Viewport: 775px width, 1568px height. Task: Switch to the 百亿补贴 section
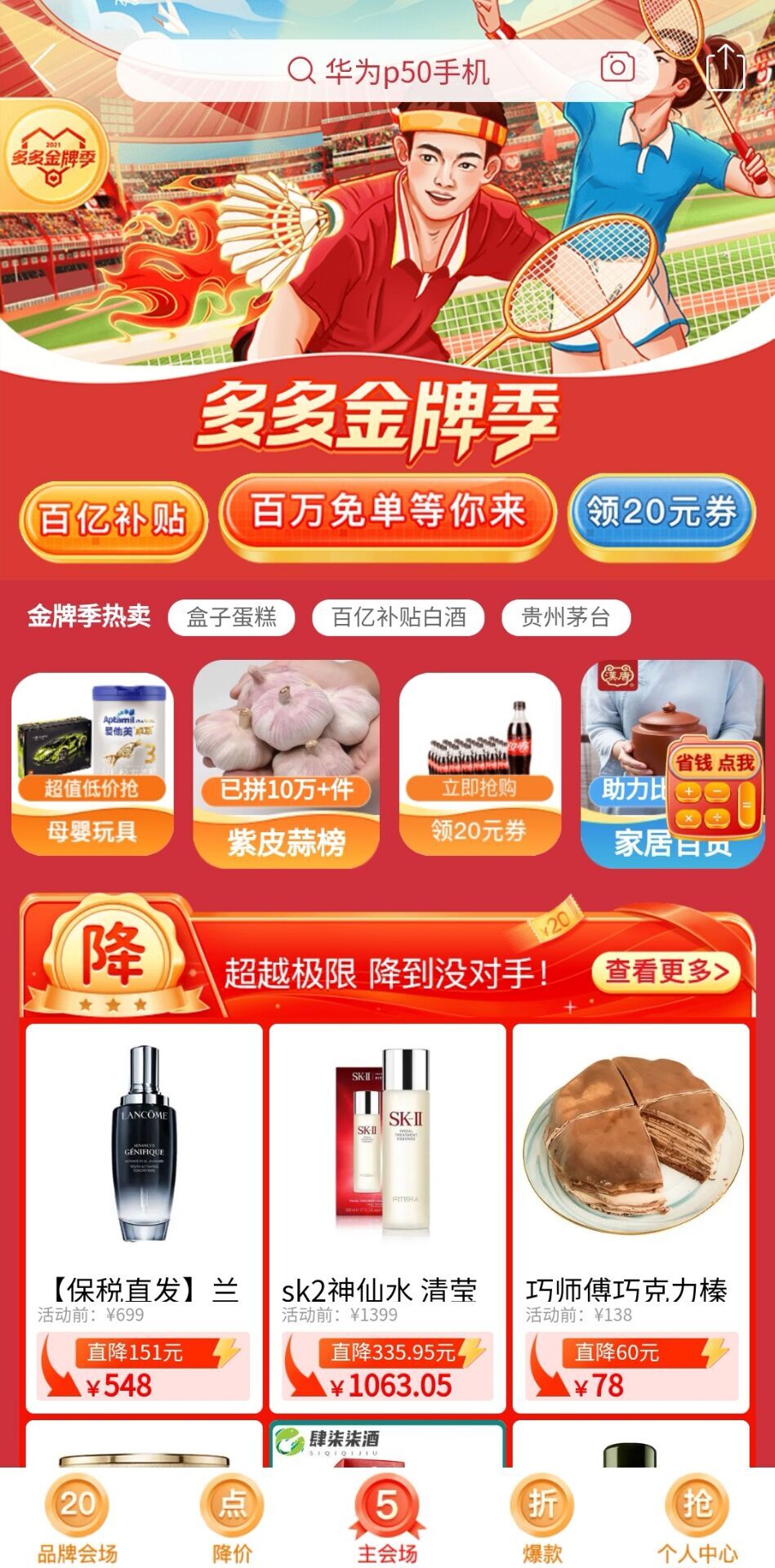(114, 514)
